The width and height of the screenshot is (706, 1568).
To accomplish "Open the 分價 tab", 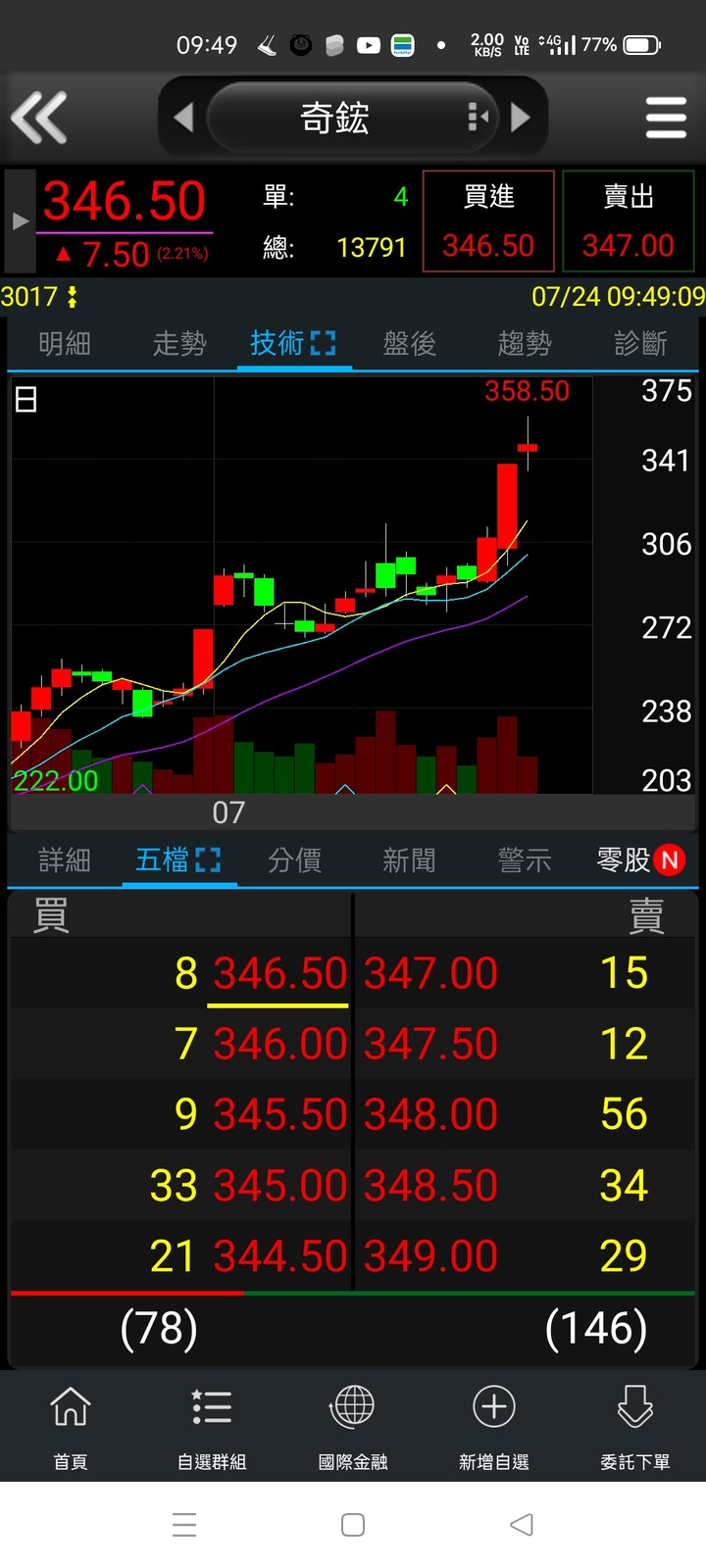I will 294,860.
